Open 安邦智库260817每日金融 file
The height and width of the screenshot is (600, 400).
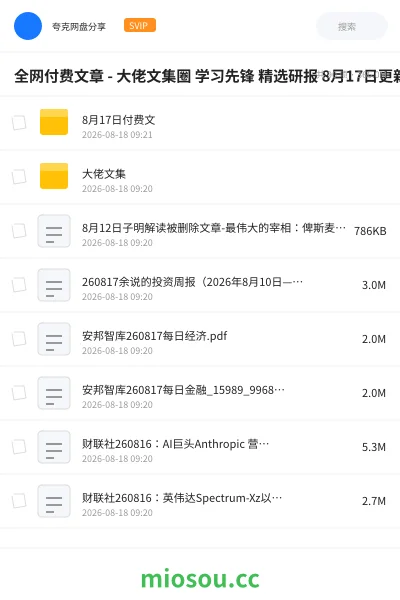point(200,393)
